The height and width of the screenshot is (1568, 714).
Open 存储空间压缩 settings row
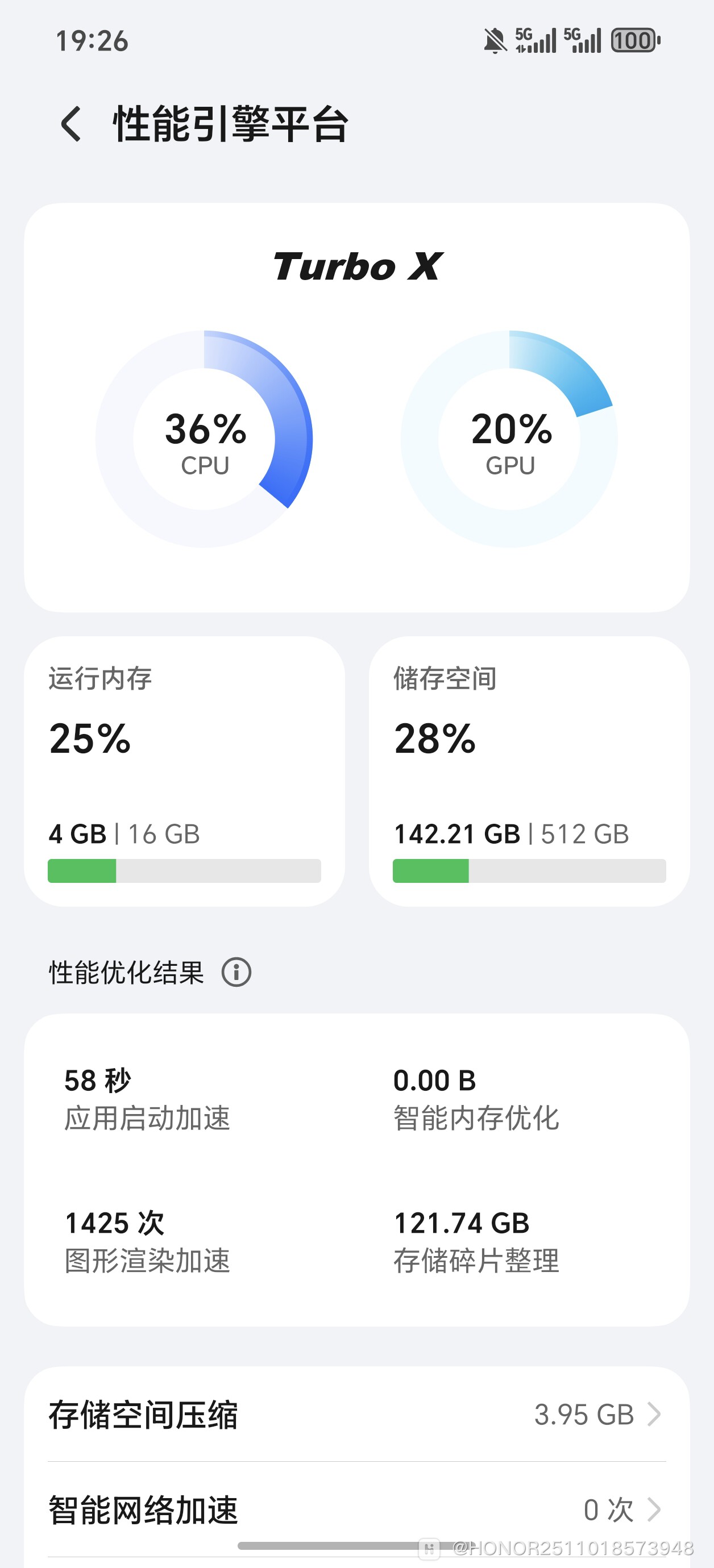coord(356,1415)
